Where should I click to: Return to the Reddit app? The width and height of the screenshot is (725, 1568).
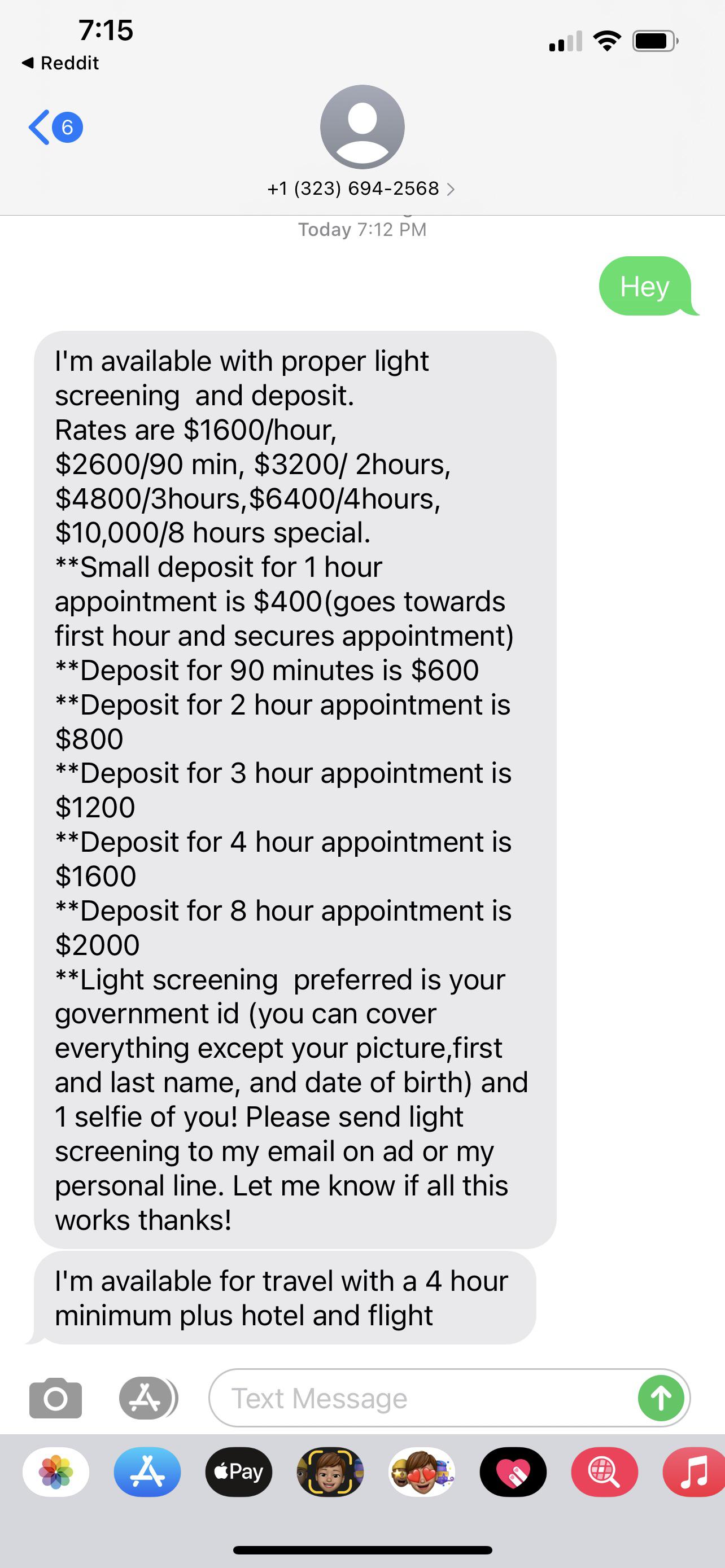click(60, 63)
